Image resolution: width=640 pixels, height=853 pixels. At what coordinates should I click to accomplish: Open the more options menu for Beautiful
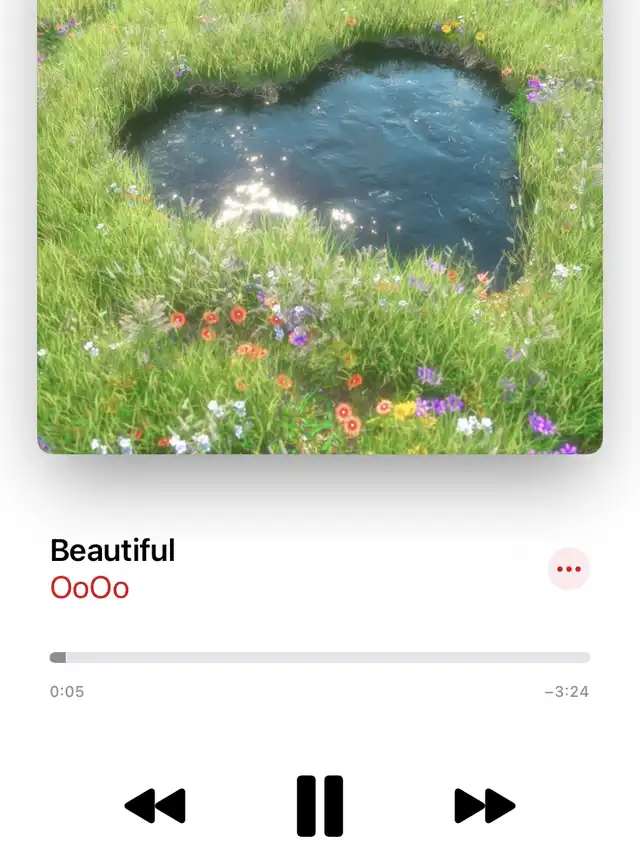click(568, 569)
